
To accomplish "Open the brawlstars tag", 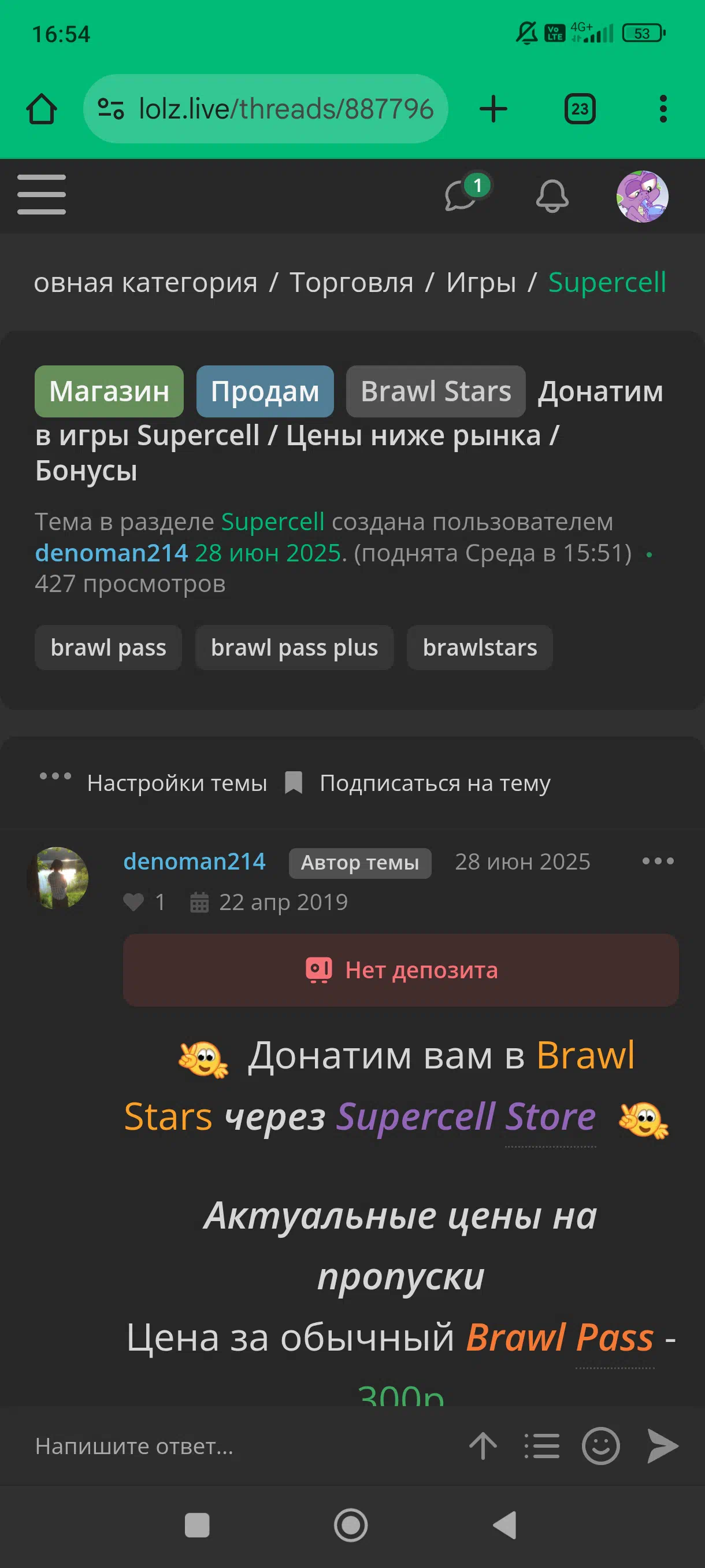I will (x=479, y=648).
